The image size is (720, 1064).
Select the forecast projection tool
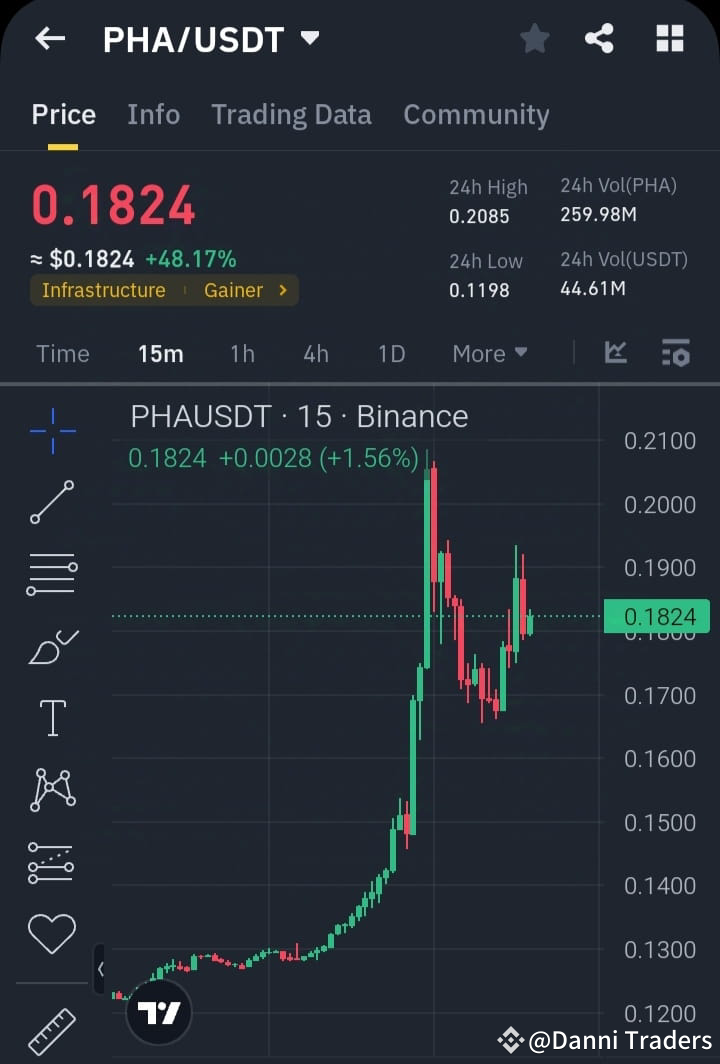(52, 861)
